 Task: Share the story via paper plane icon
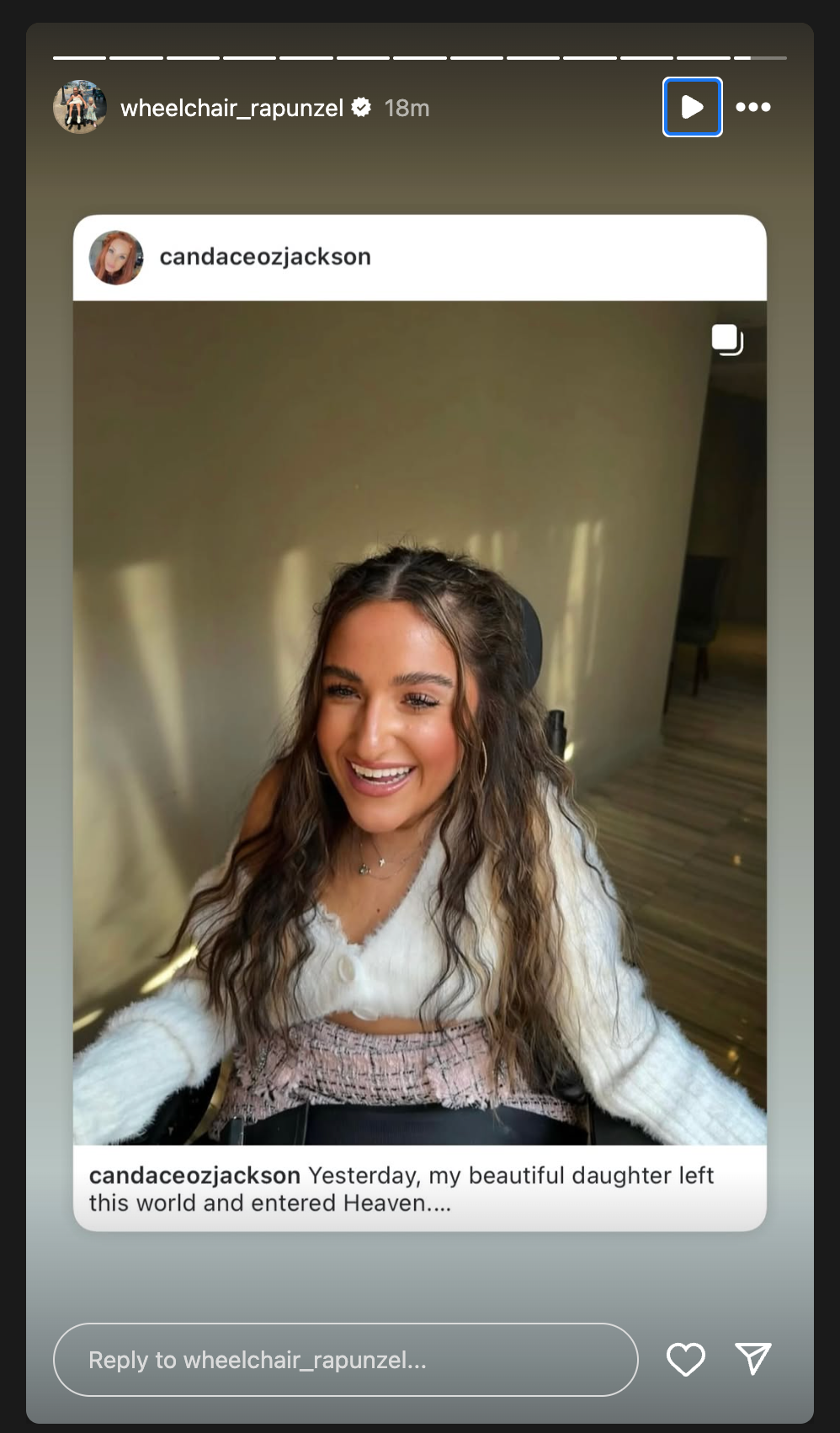click(x=752, y=1358)
